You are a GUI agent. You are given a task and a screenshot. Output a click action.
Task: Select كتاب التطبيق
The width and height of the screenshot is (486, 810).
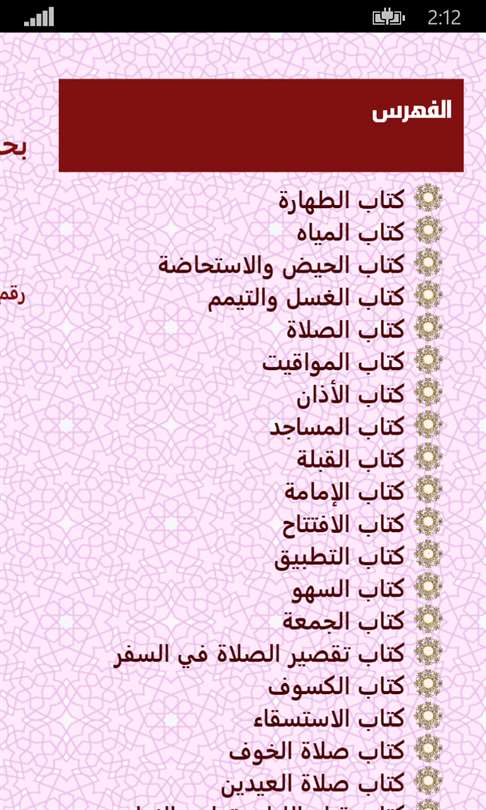click(x=339, y=557)
